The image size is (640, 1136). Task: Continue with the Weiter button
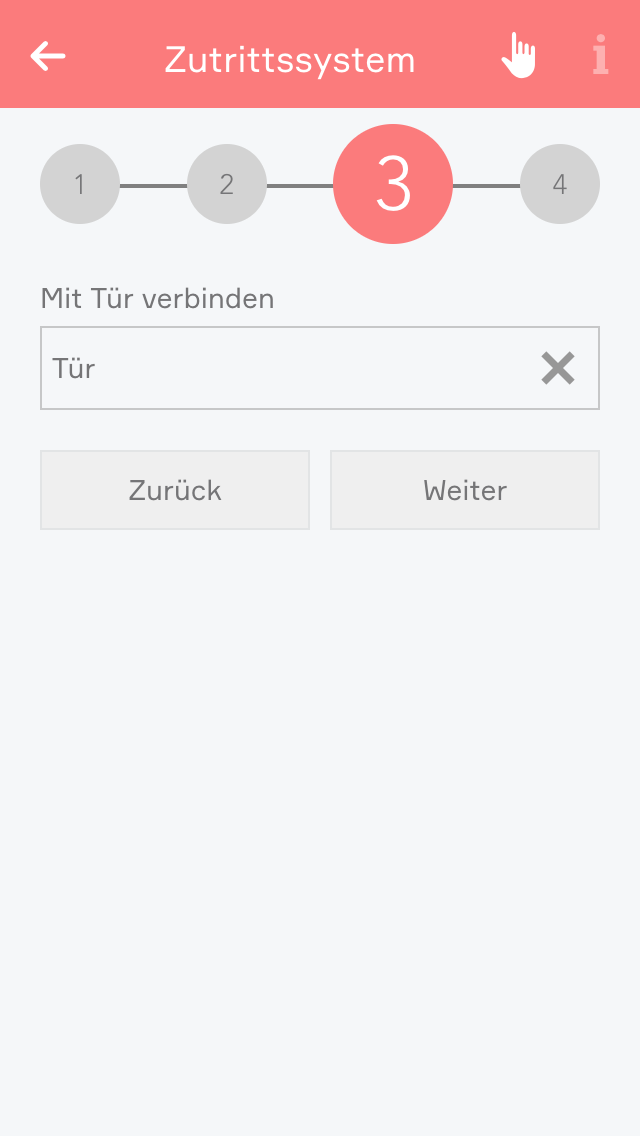465,490
